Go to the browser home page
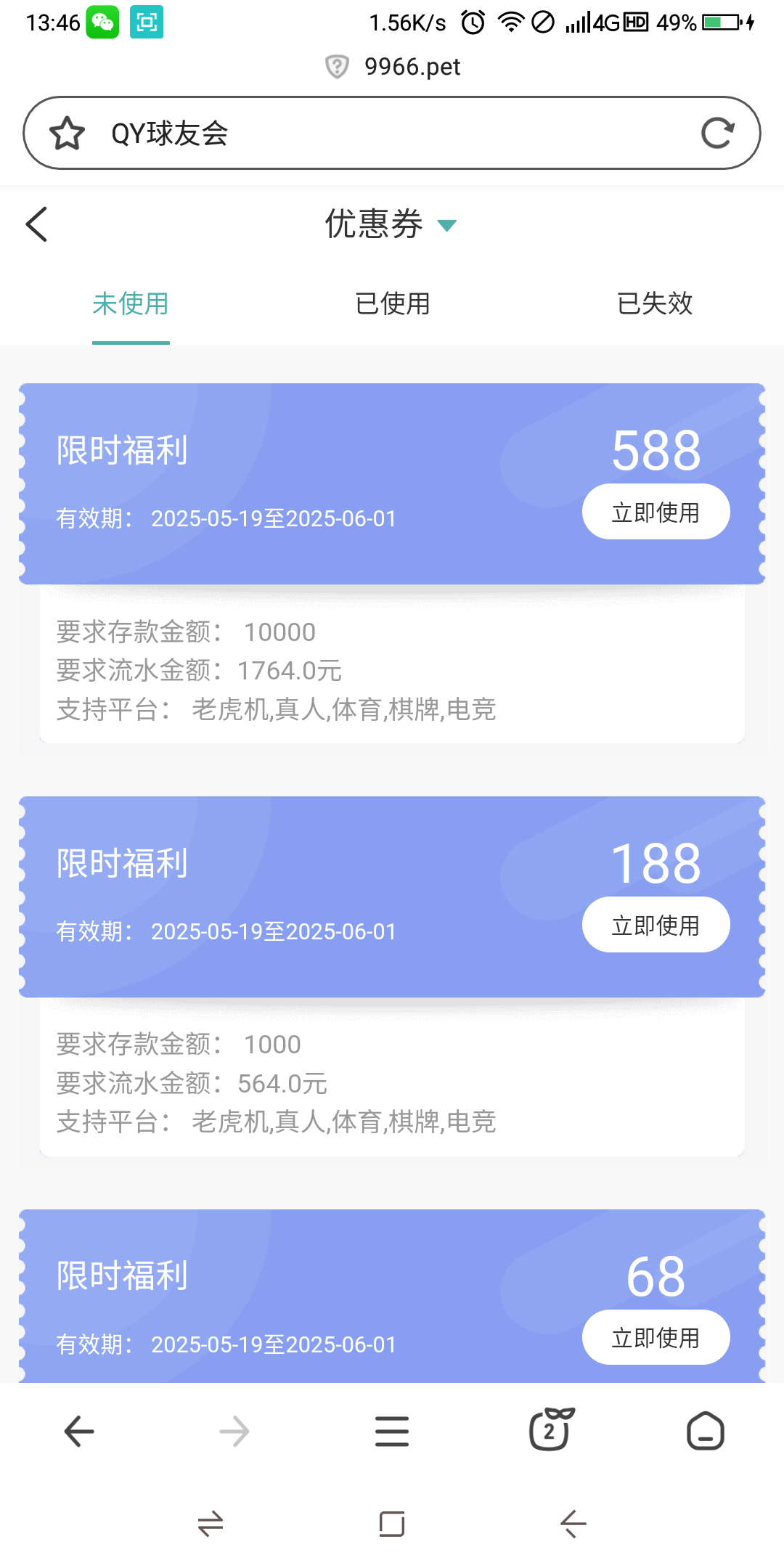784x1568 pixels. (705, 1432)
